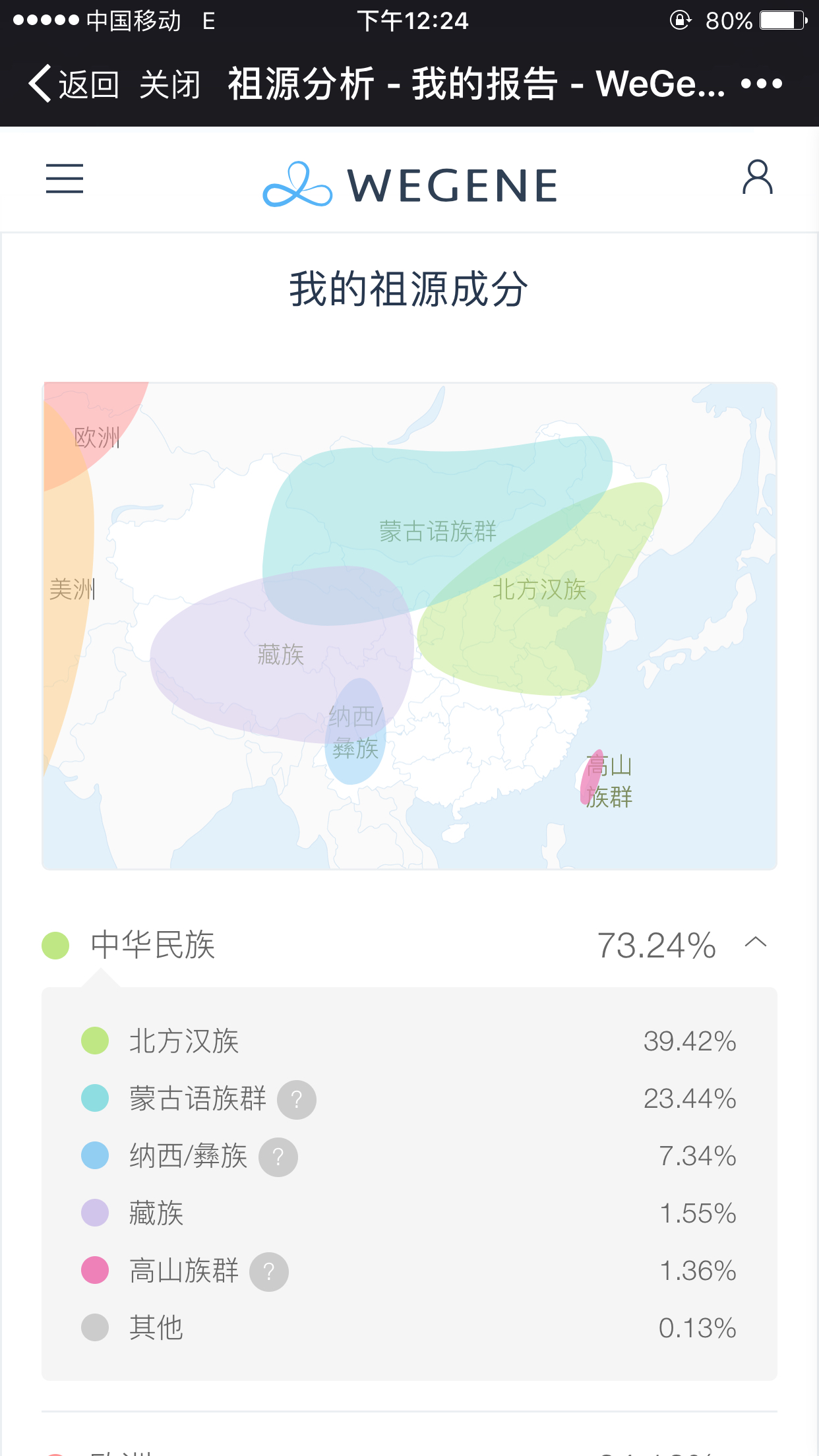The image size is (819, 1456).
Task: Open the user profile icon
Action: (x=757, y=177)
